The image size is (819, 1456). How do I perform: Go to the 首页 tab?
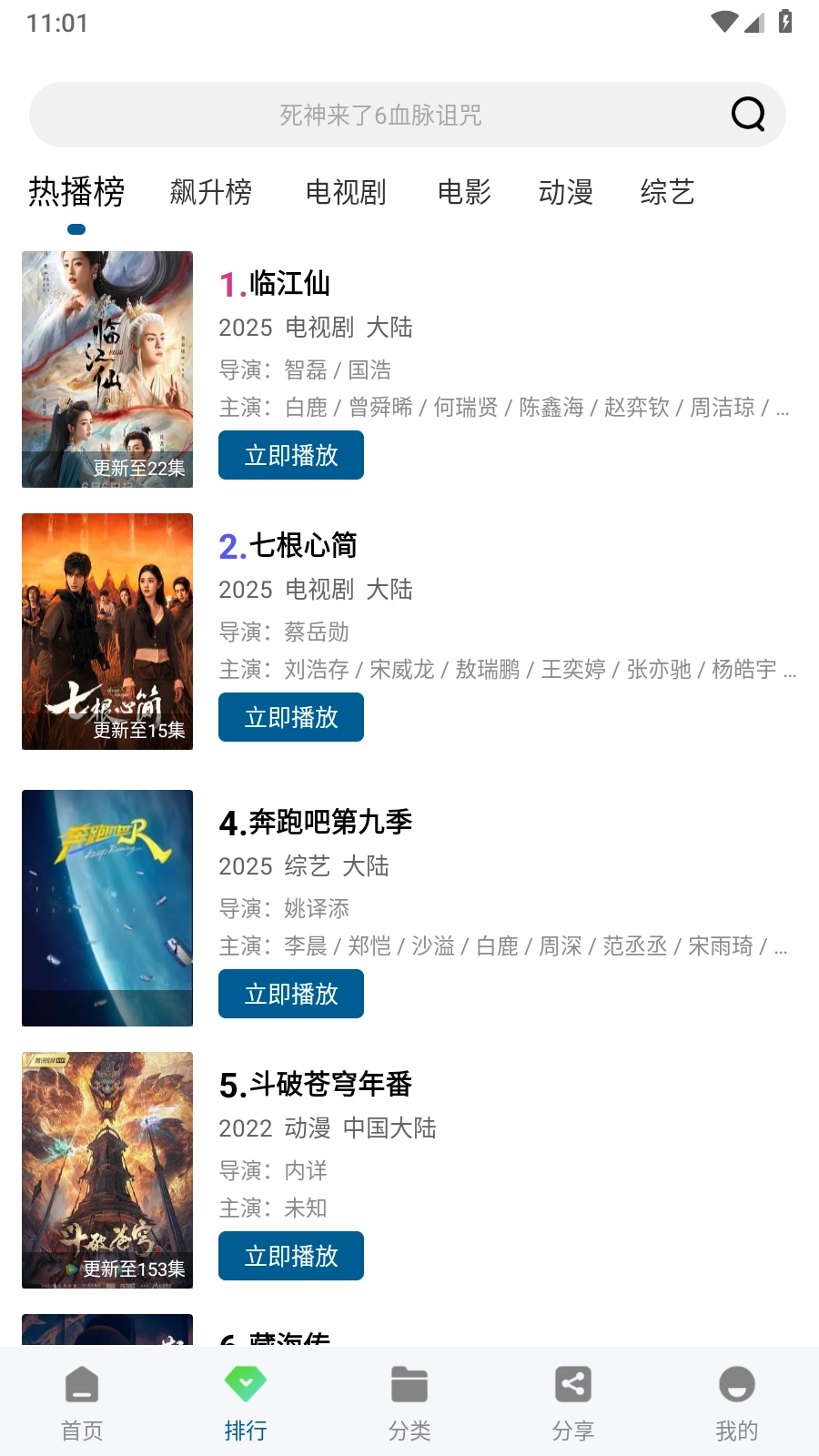click(x=82, y=1403)
